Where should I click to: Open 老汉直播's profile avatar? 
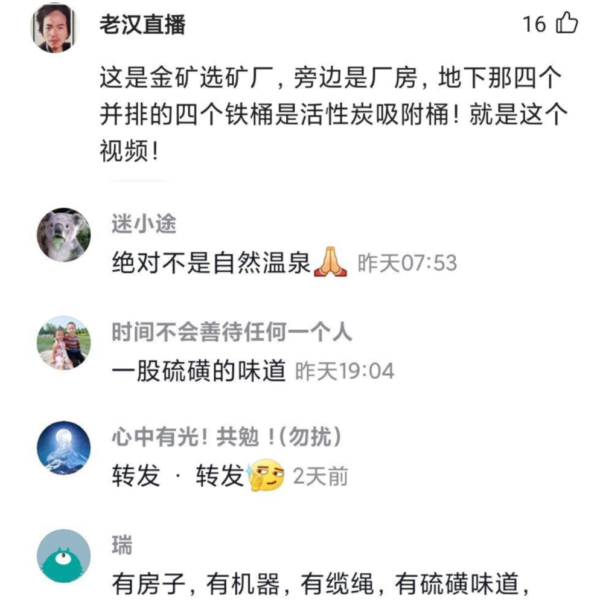(x=54, y=27)
